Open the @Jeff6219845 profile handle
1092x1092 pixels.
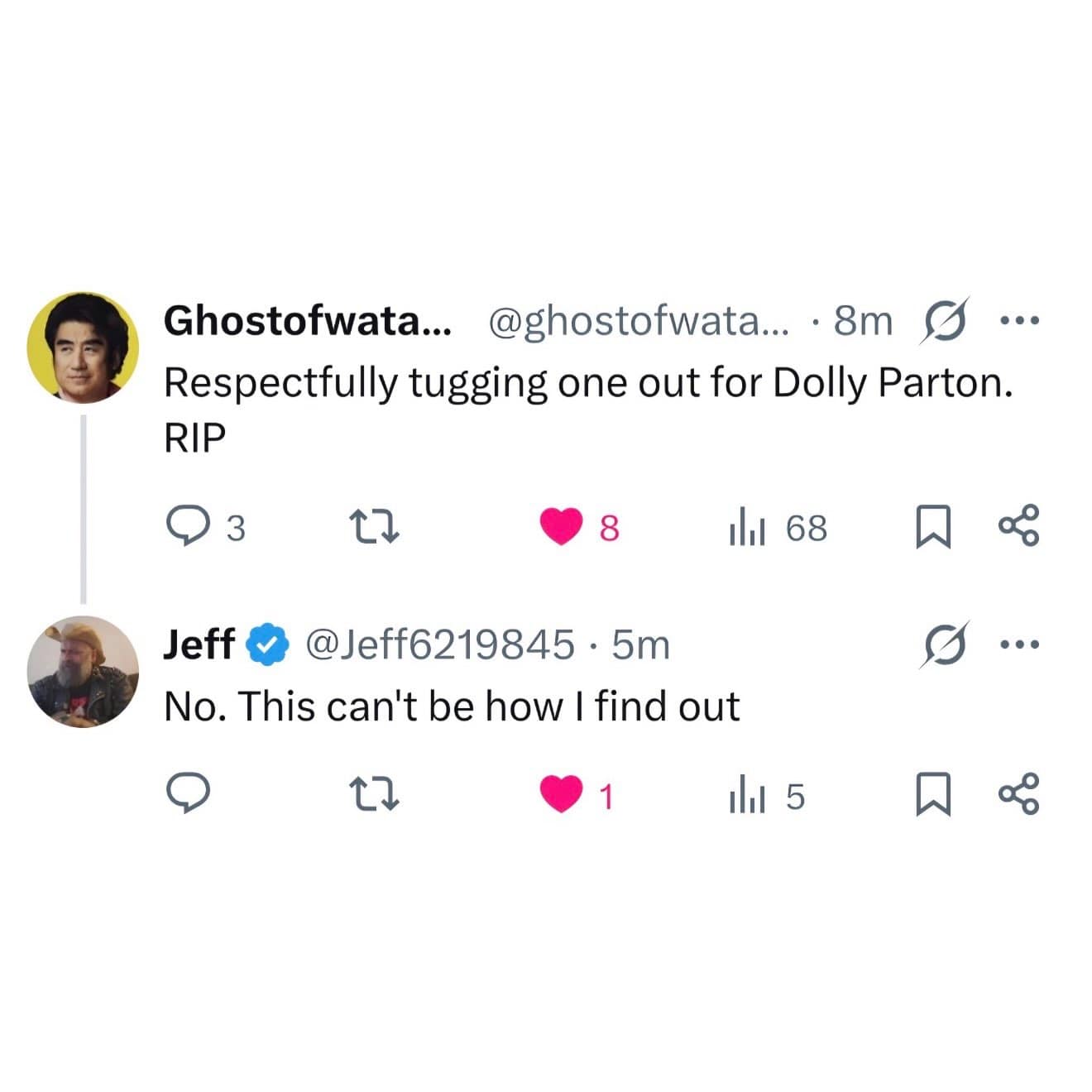click(x=440, y=644)
